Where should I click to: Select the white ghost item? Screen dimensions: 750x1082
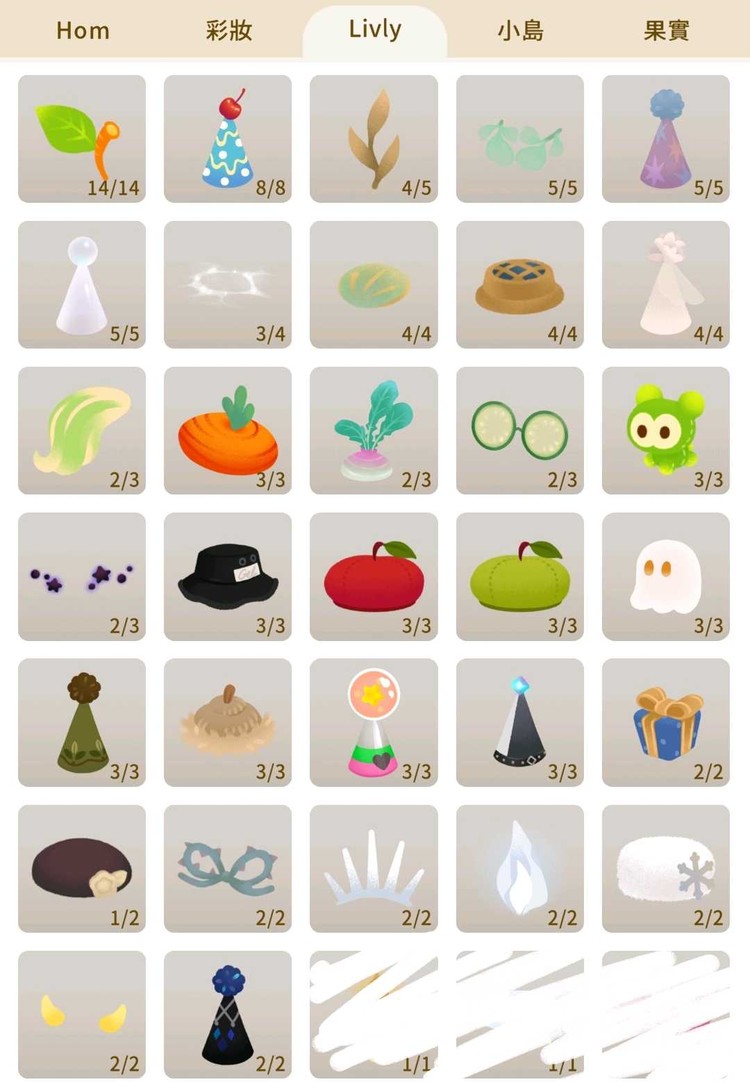(666, 577)
